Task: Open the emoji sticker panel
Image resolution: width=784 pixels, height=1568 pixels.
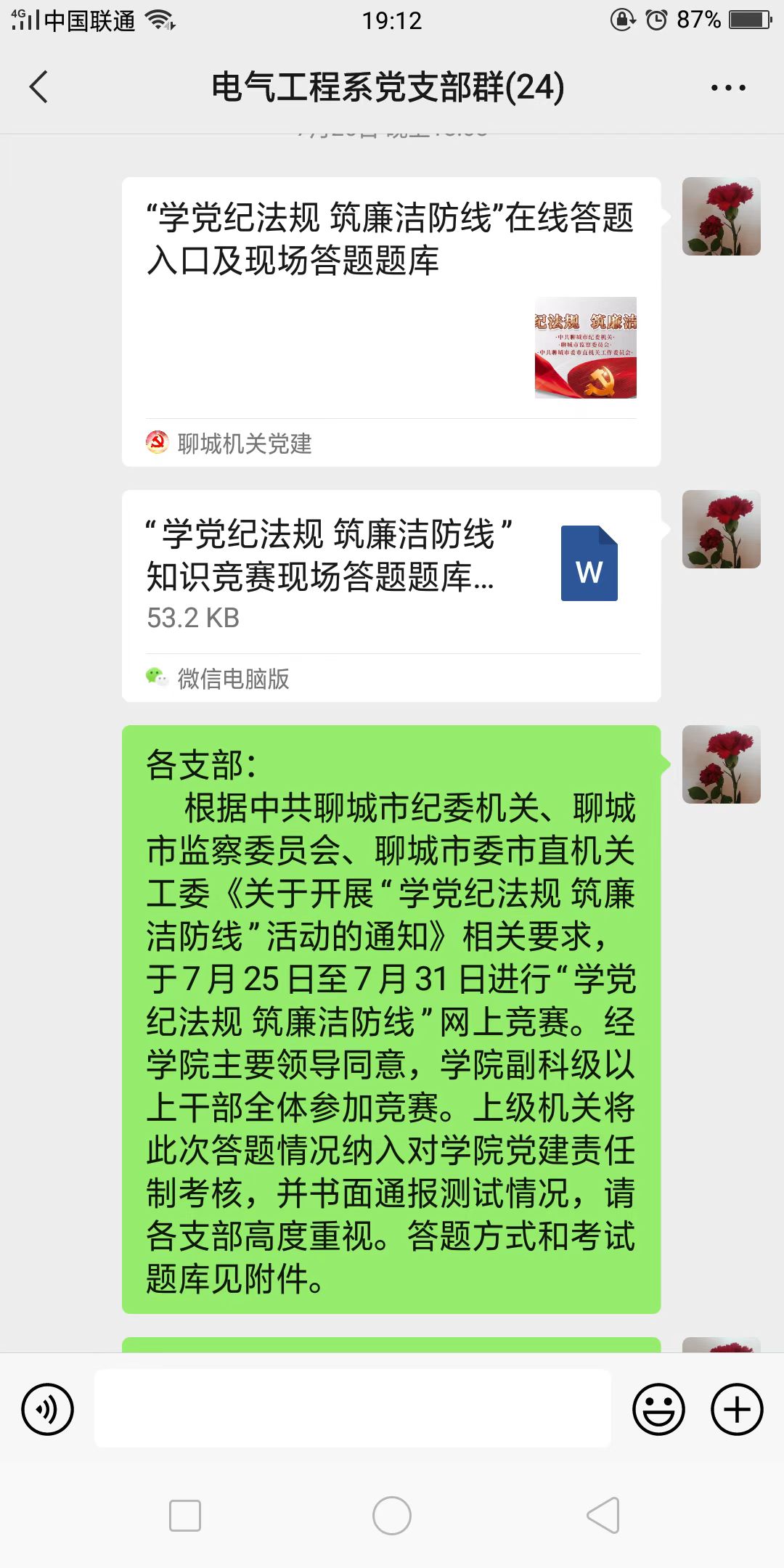Action: pyautogui.click(x=658, y=1409)
